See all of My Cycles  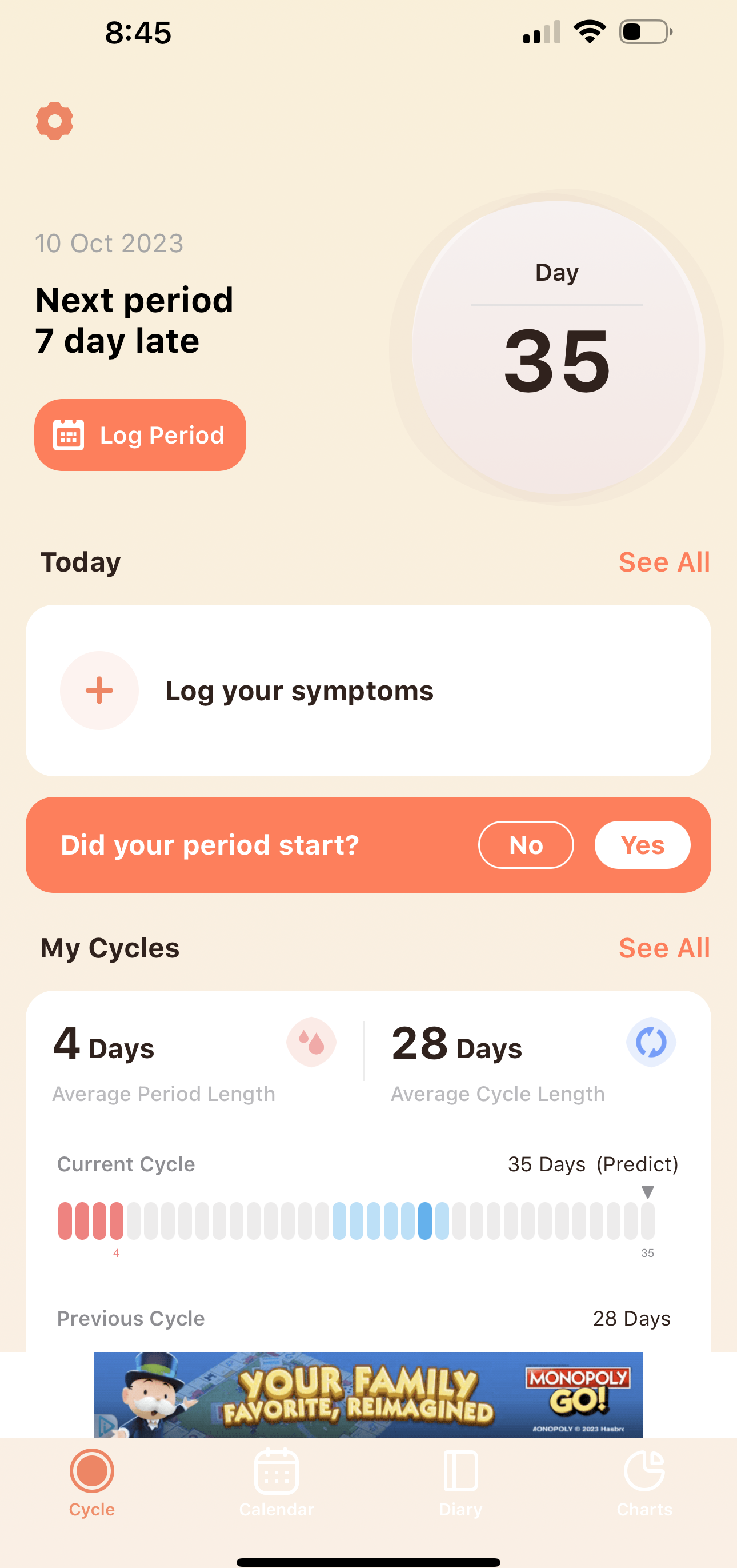[x=664, y=948]
